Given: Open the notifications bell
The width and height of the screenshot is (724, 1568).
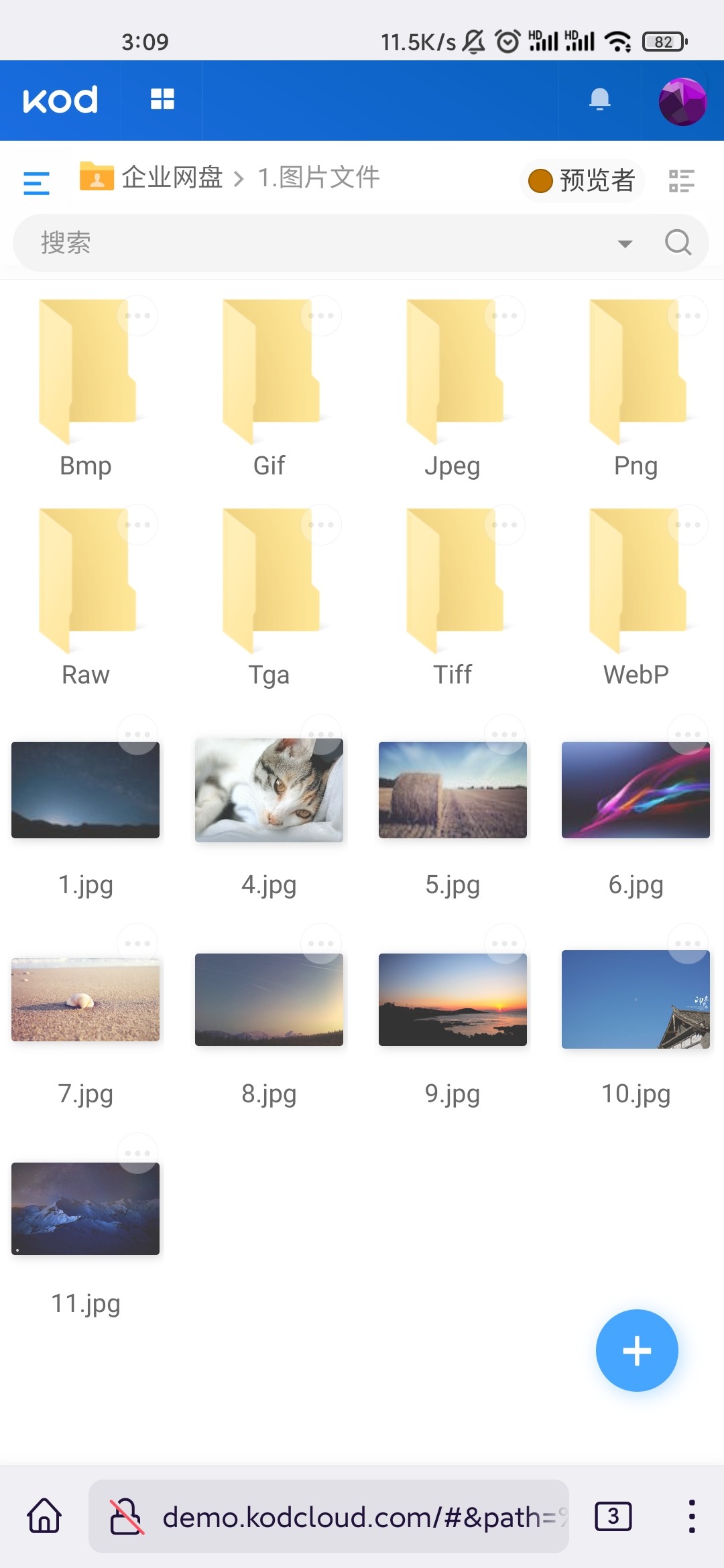Looking at the screenshot, I should [x=599, y=100].
